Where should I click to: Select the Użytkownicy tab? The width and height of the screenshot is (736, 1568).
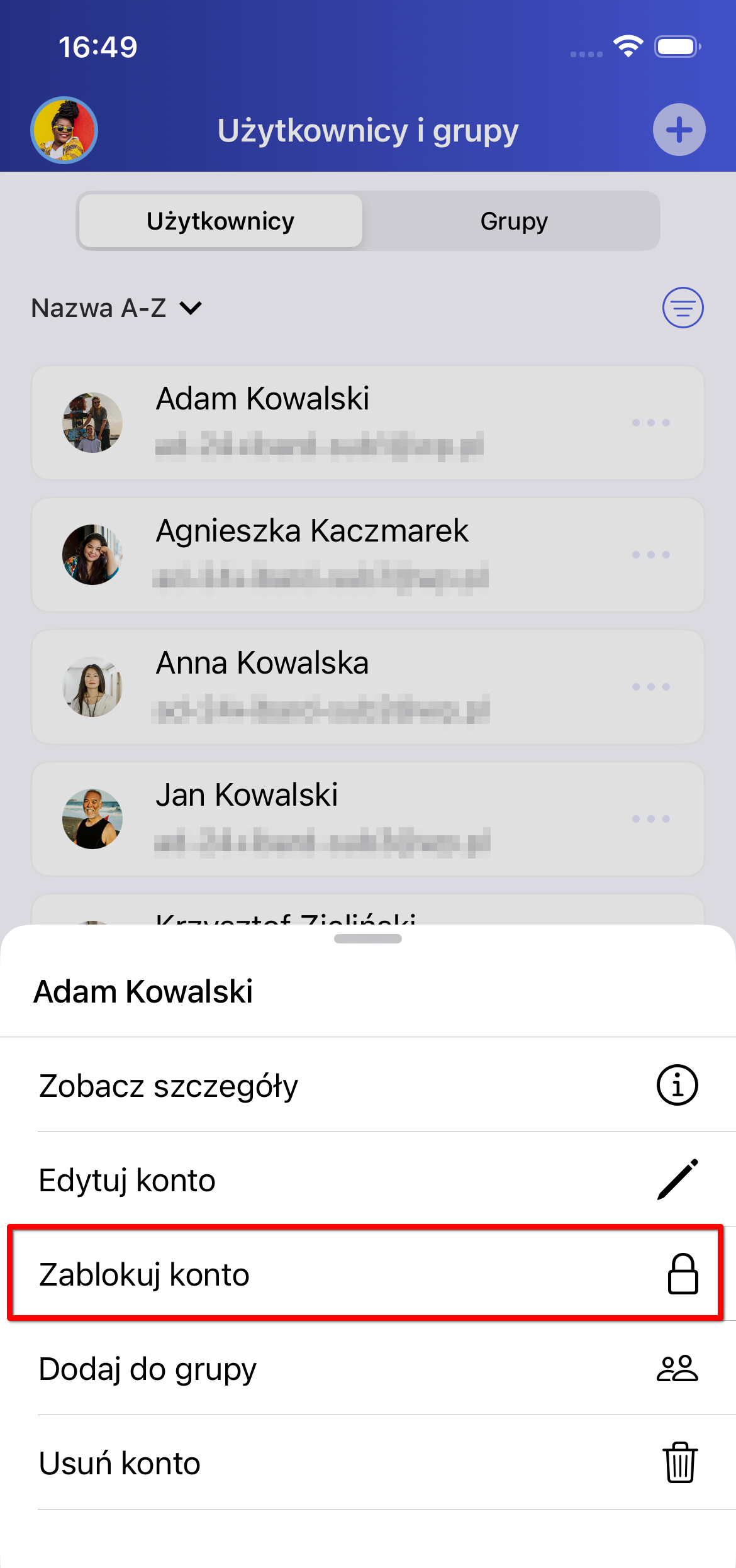pos(221,221)
